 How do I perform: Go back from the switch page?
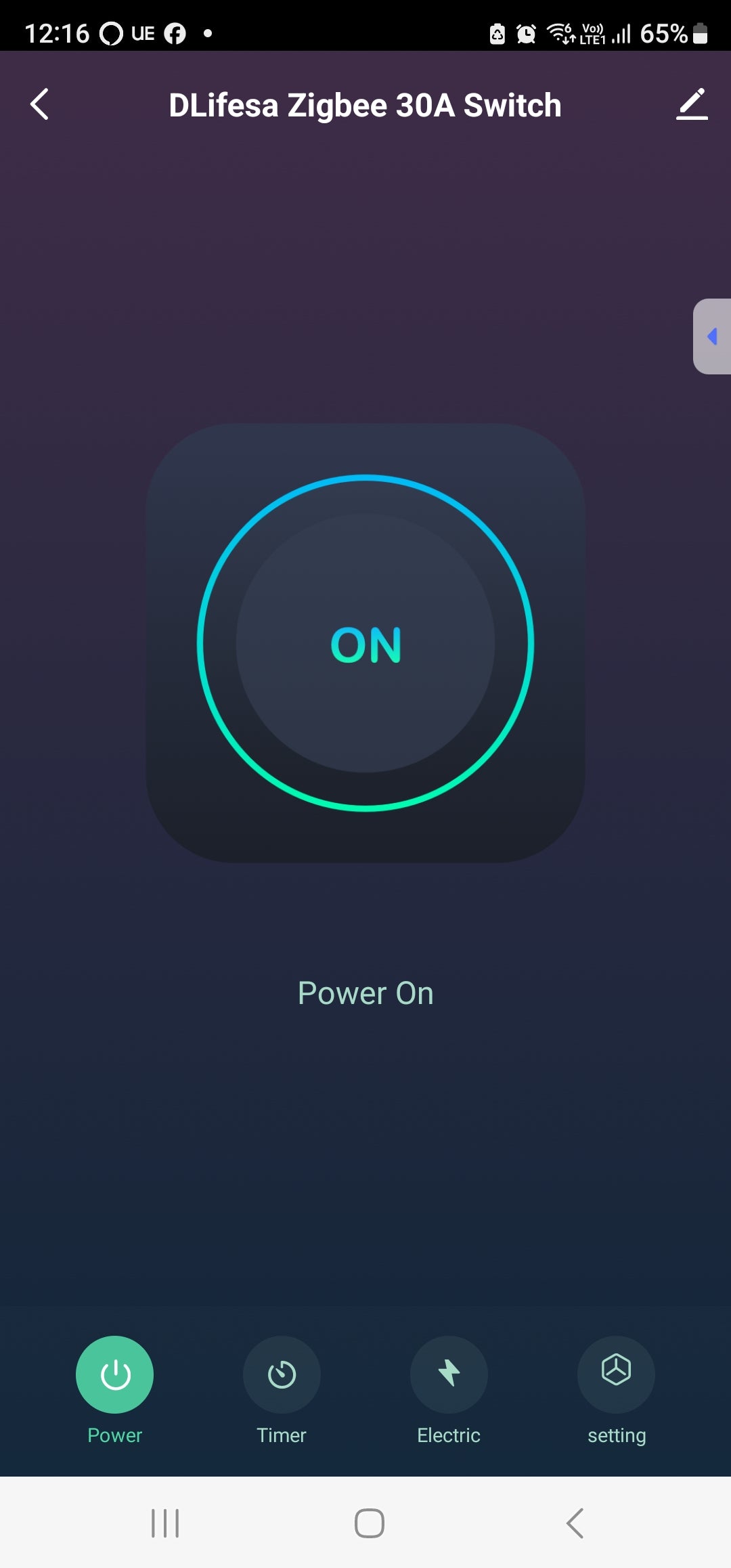click(x=40, y=105)
